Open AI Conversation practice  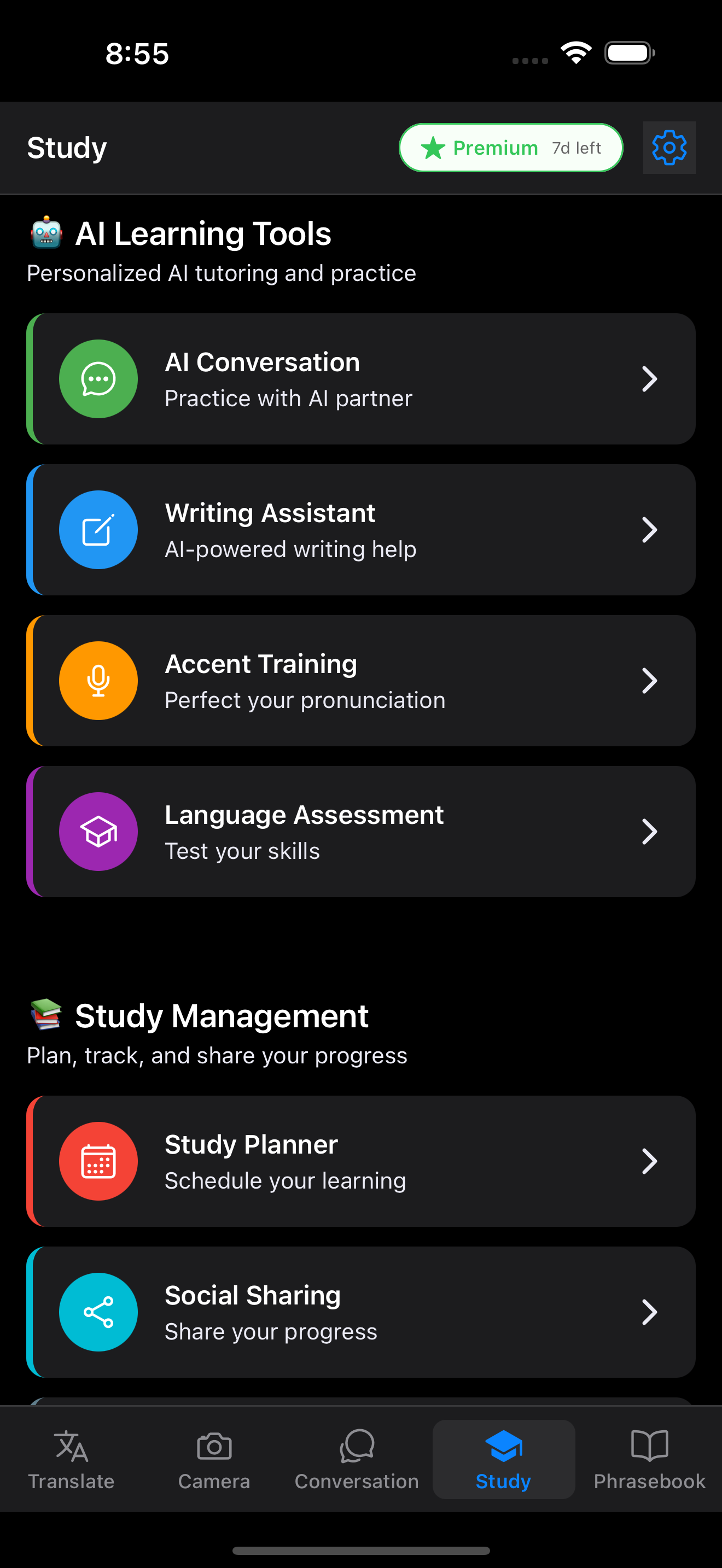(361, 379)
